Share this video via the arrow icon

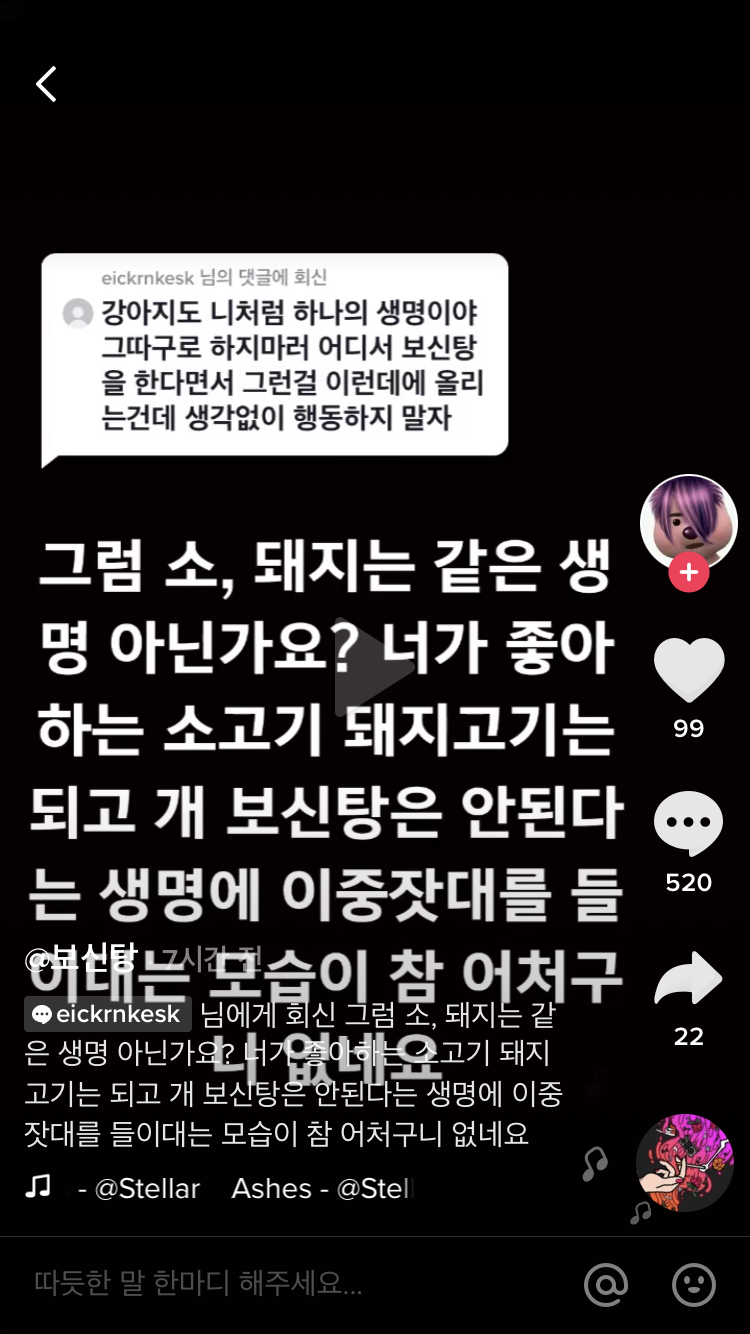coord(688,978)
